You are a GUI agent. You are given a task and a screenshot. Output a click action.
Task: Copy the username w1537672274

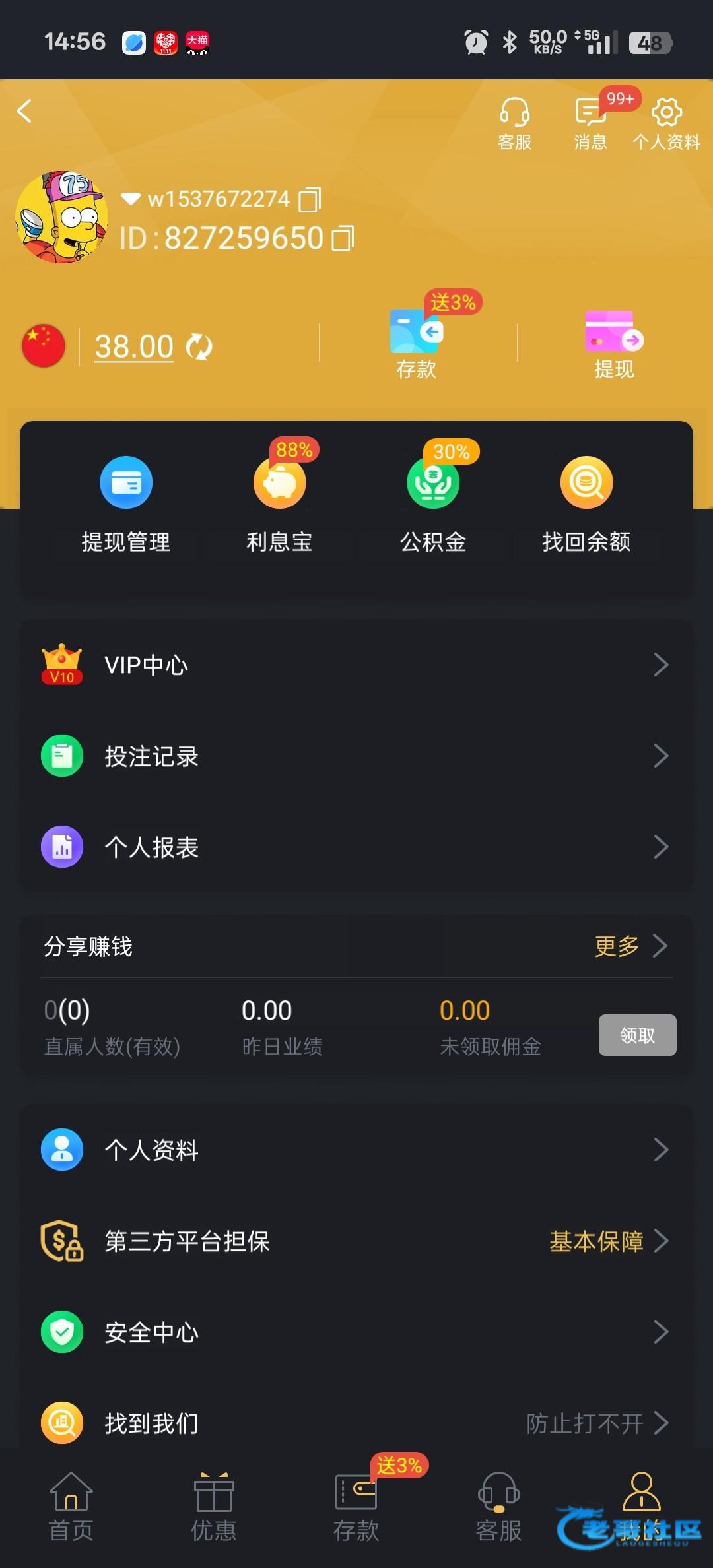coord(310,199)
